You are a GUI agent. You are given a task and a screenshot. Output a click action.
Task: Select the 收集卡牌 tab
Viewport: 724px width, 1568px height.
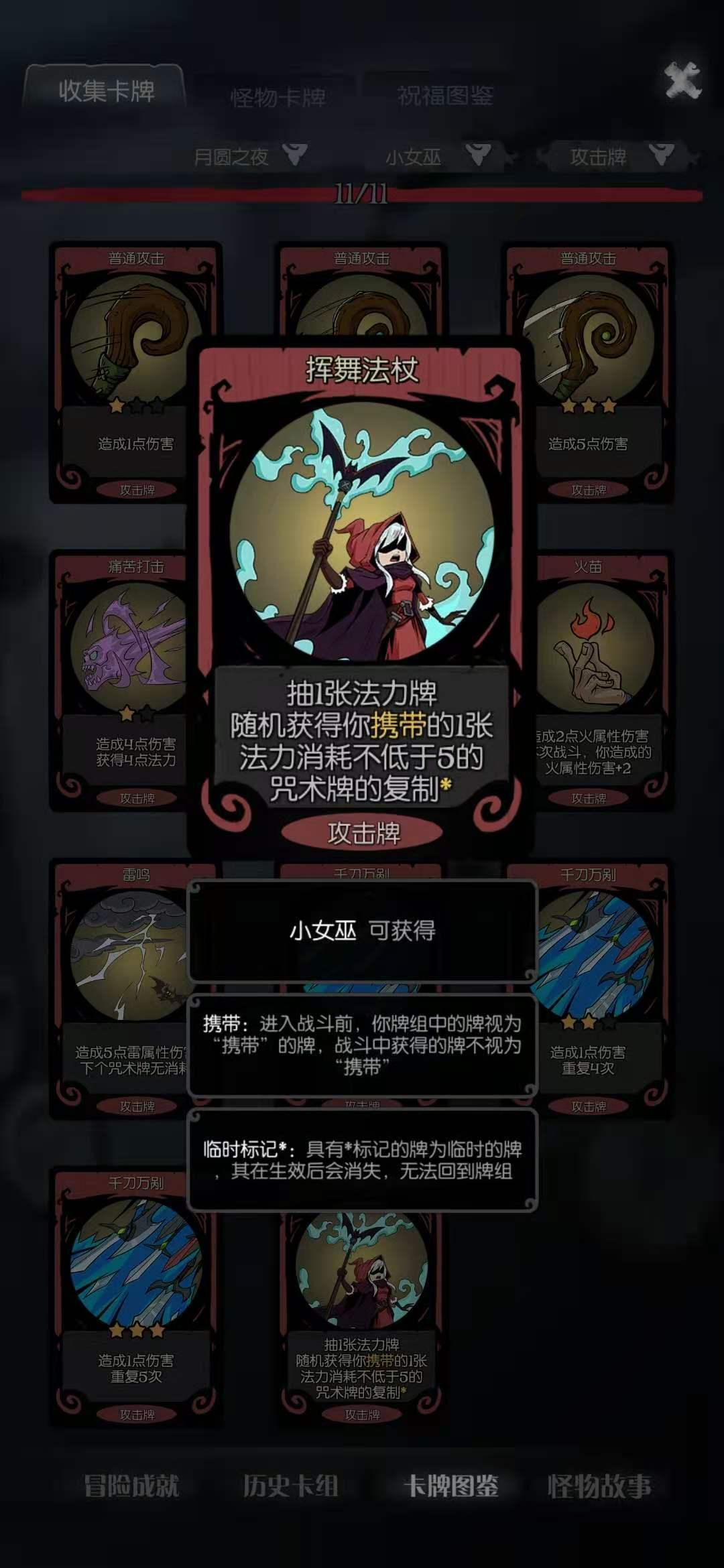tap(106, 90)
